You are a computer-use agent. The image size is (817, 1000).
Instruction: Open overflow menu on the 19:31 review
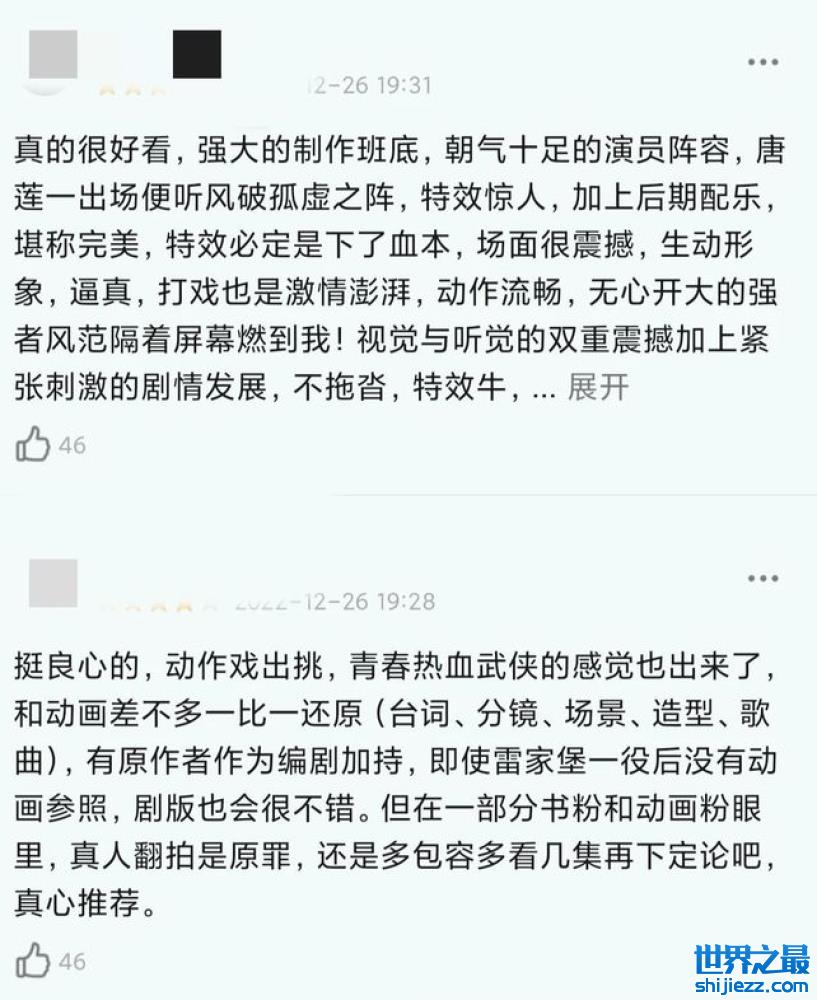click(763, 62)
